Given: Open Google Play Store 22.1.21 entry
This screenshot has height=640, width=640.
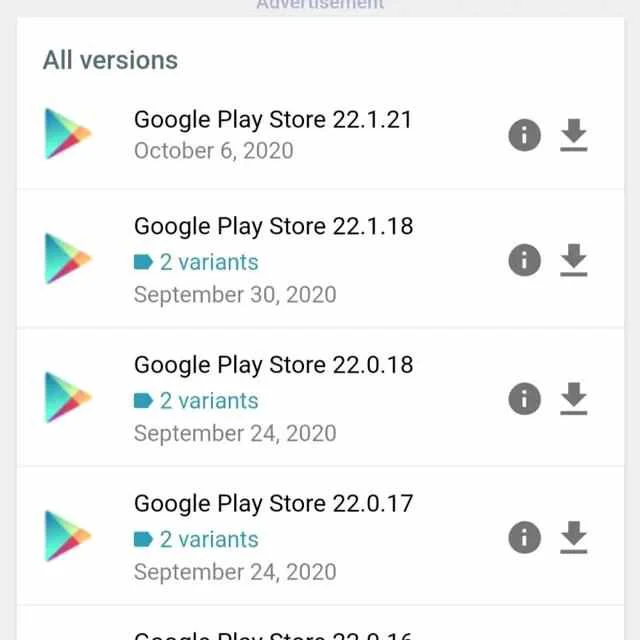Looking at the screenshot, I should click(272, 120).
